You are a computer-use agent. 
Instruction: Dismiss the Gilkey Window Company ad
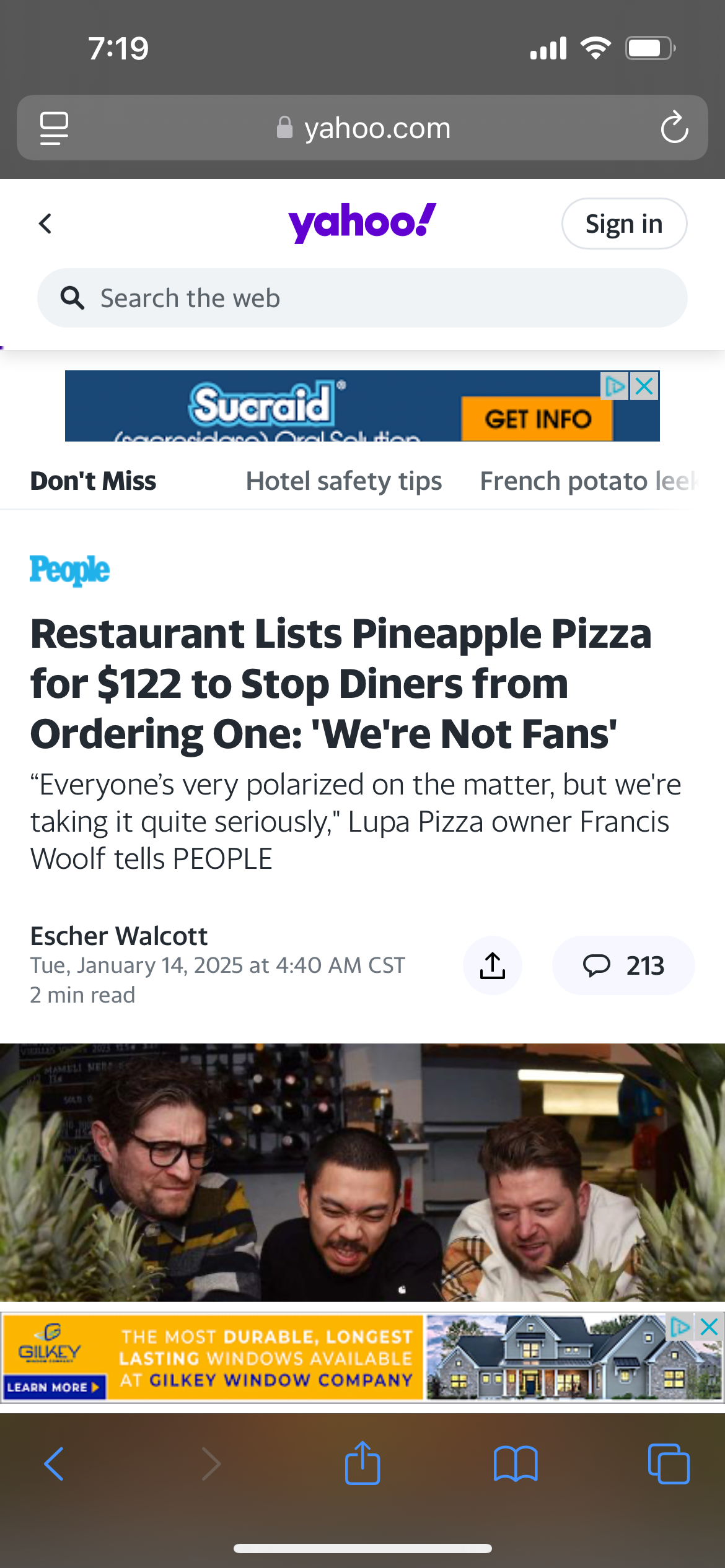[x=709, y=1327]
